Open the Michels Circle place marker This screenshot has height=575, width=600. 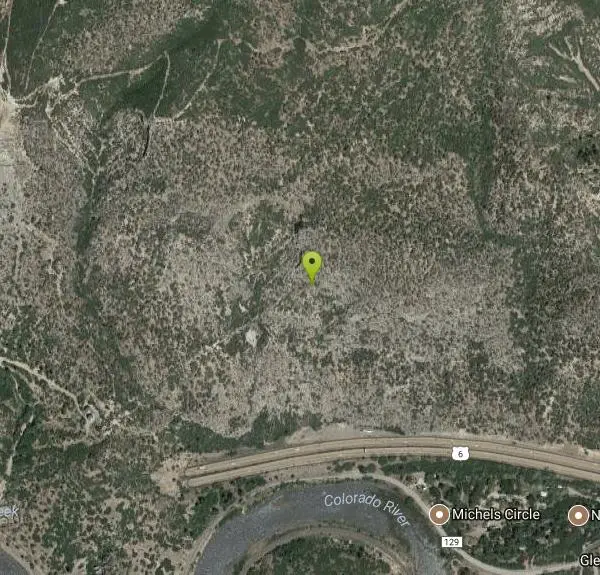coord(439,515)
